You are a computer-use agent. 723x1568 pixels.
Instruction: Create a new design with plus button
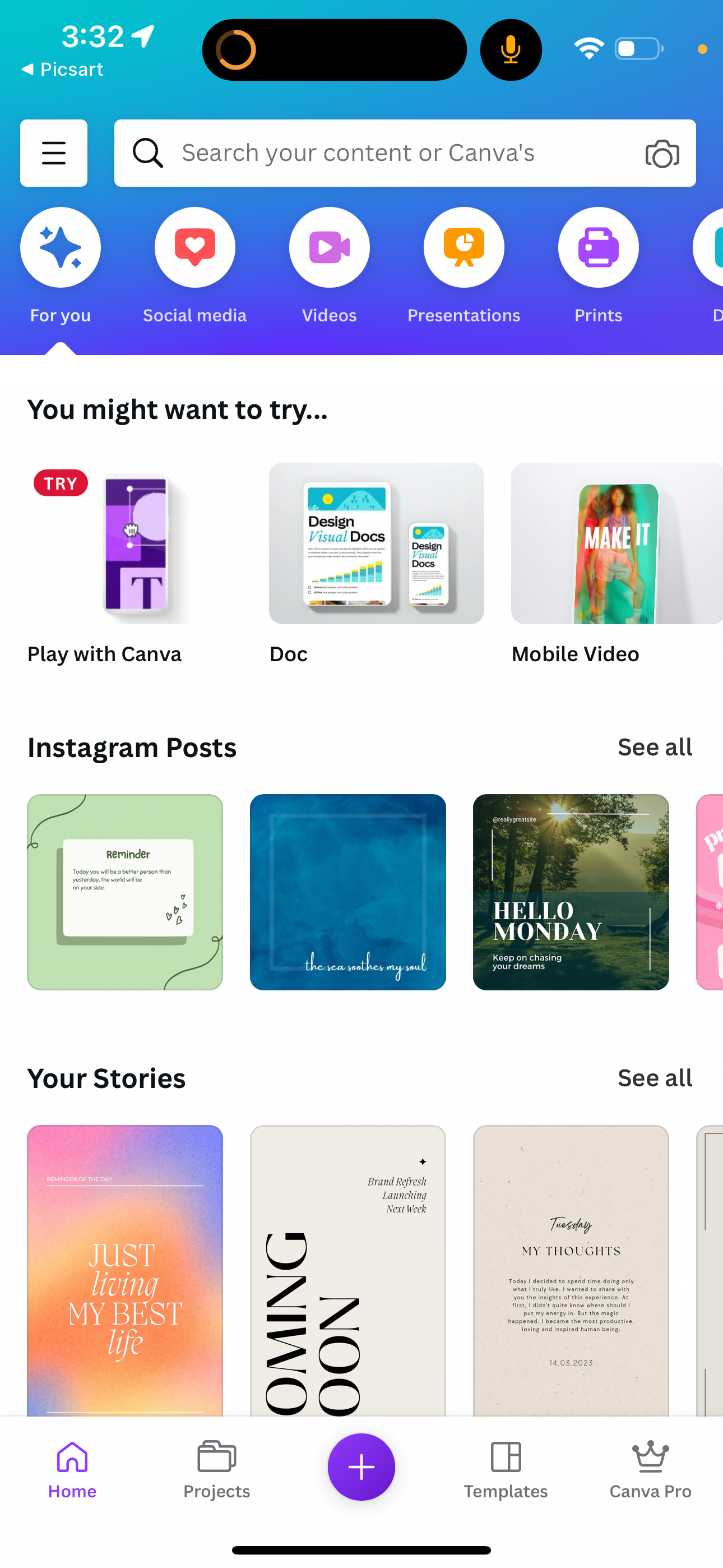361,1466
